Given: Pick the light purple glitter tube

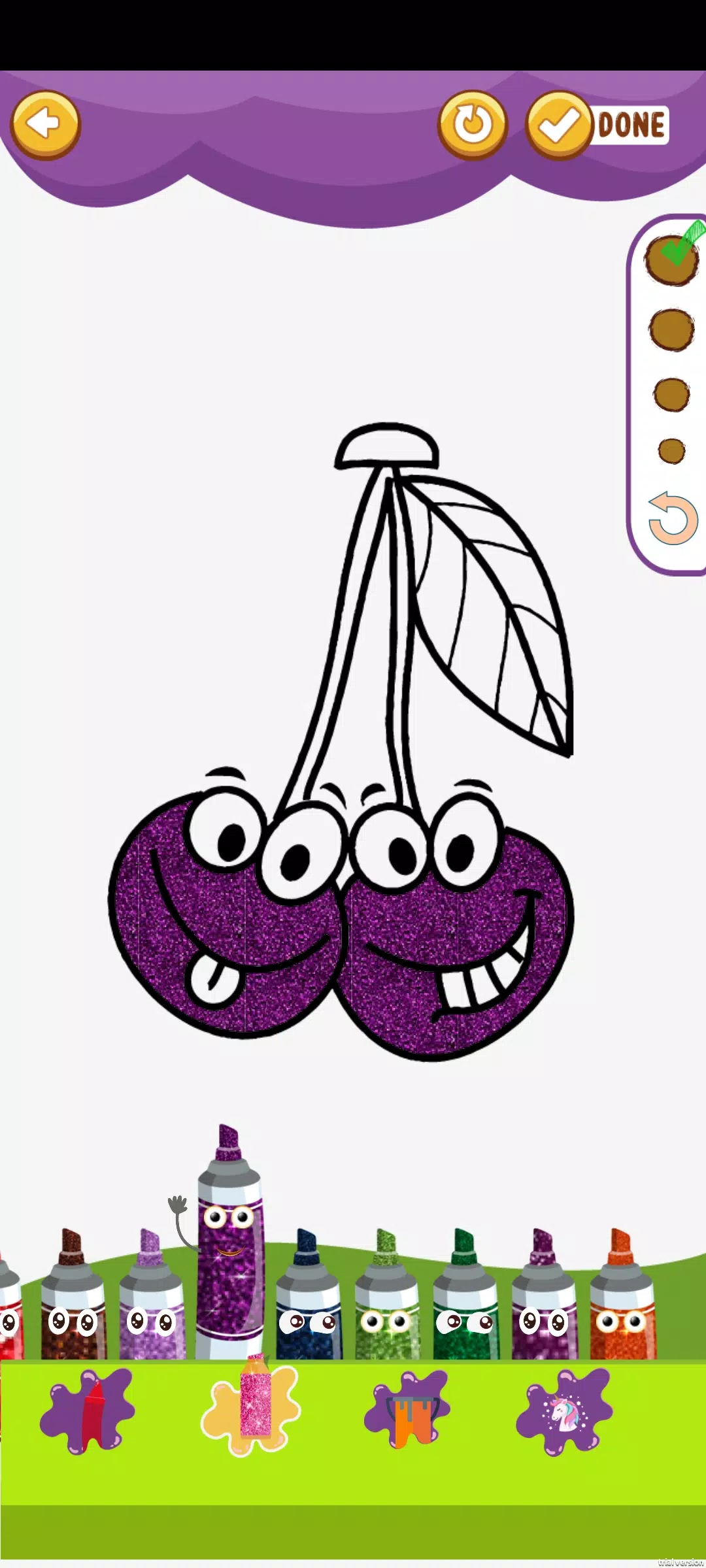Looking at the screenshot, I should click(152, 1301).
